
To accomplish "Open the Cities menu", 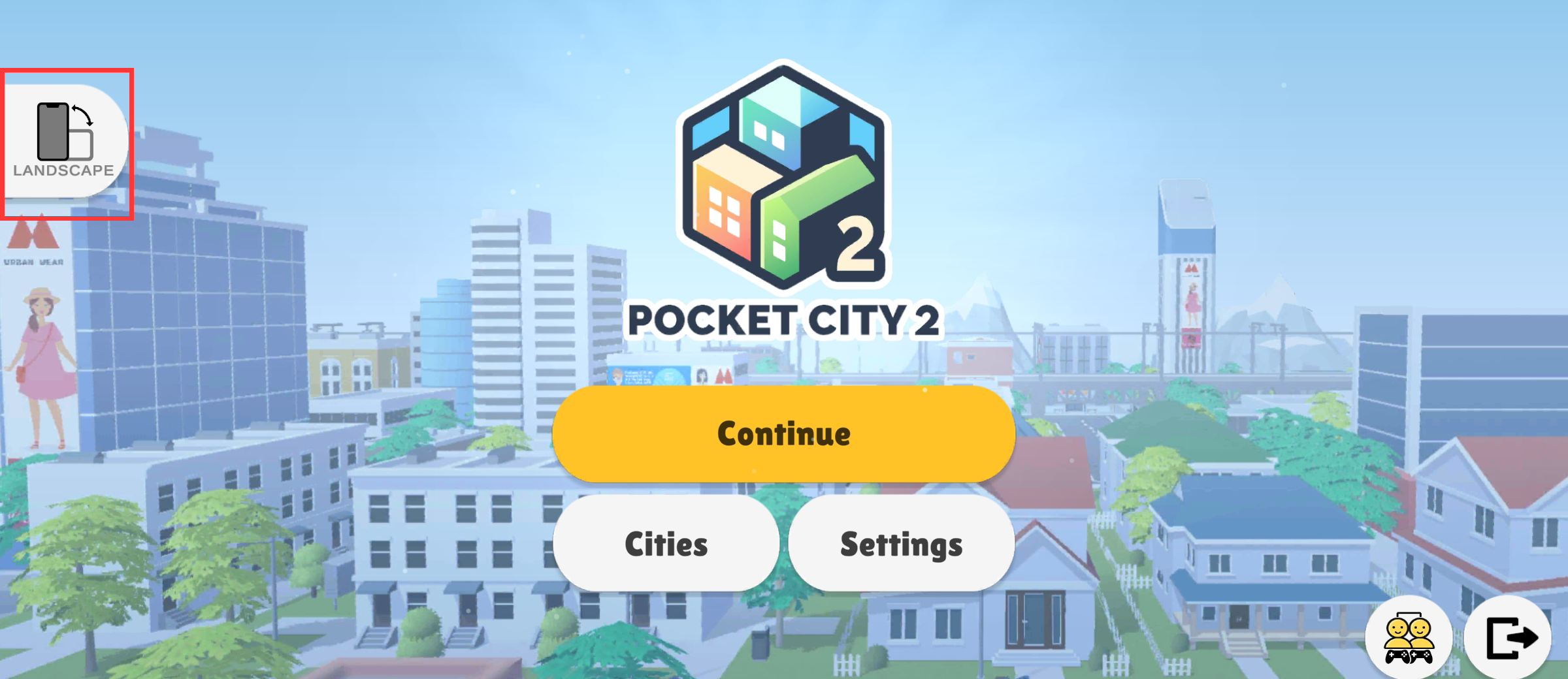I will (x=666, y=543).
